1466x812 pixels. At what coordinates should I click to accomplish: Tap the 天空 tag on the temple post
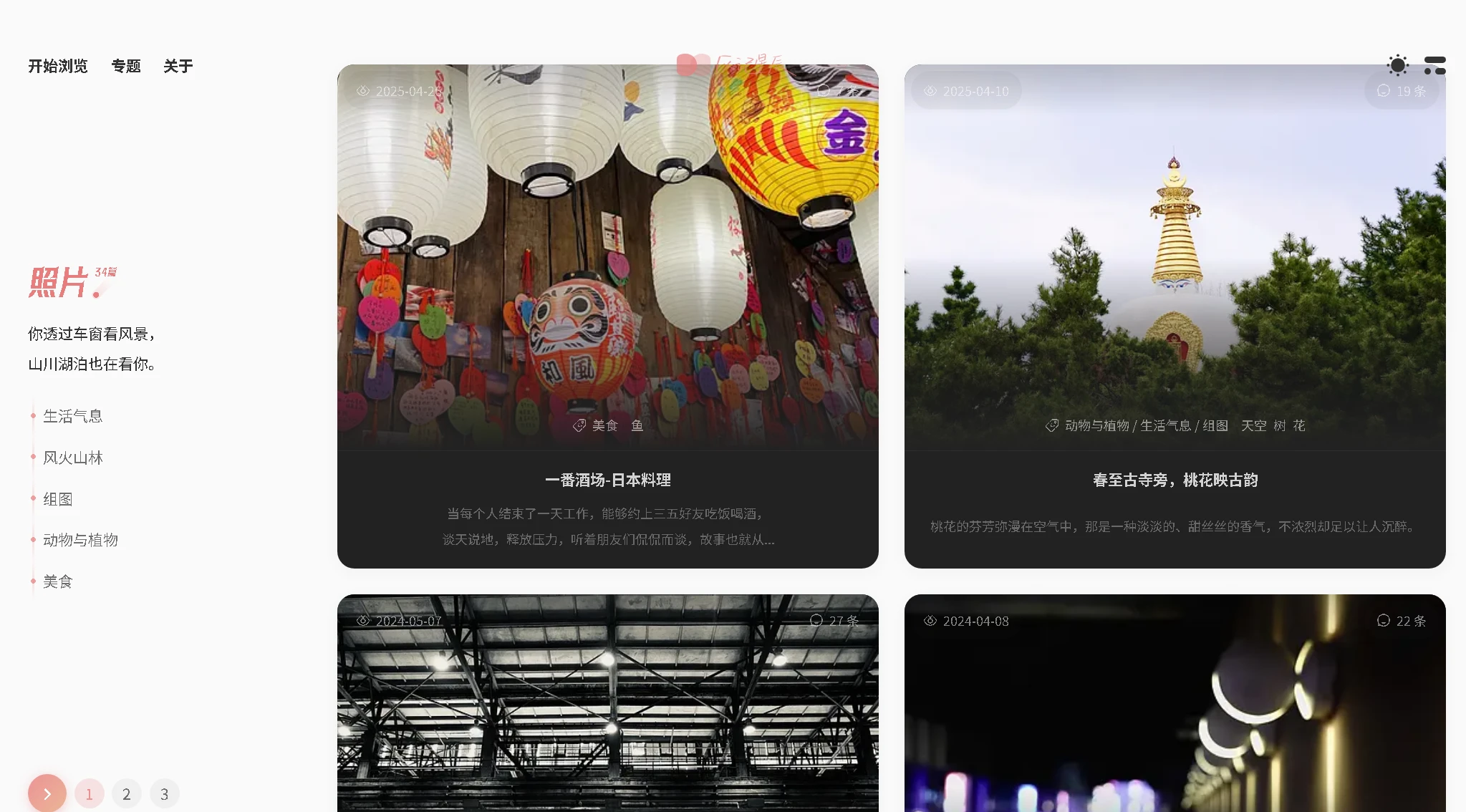tap(1253, 425)
